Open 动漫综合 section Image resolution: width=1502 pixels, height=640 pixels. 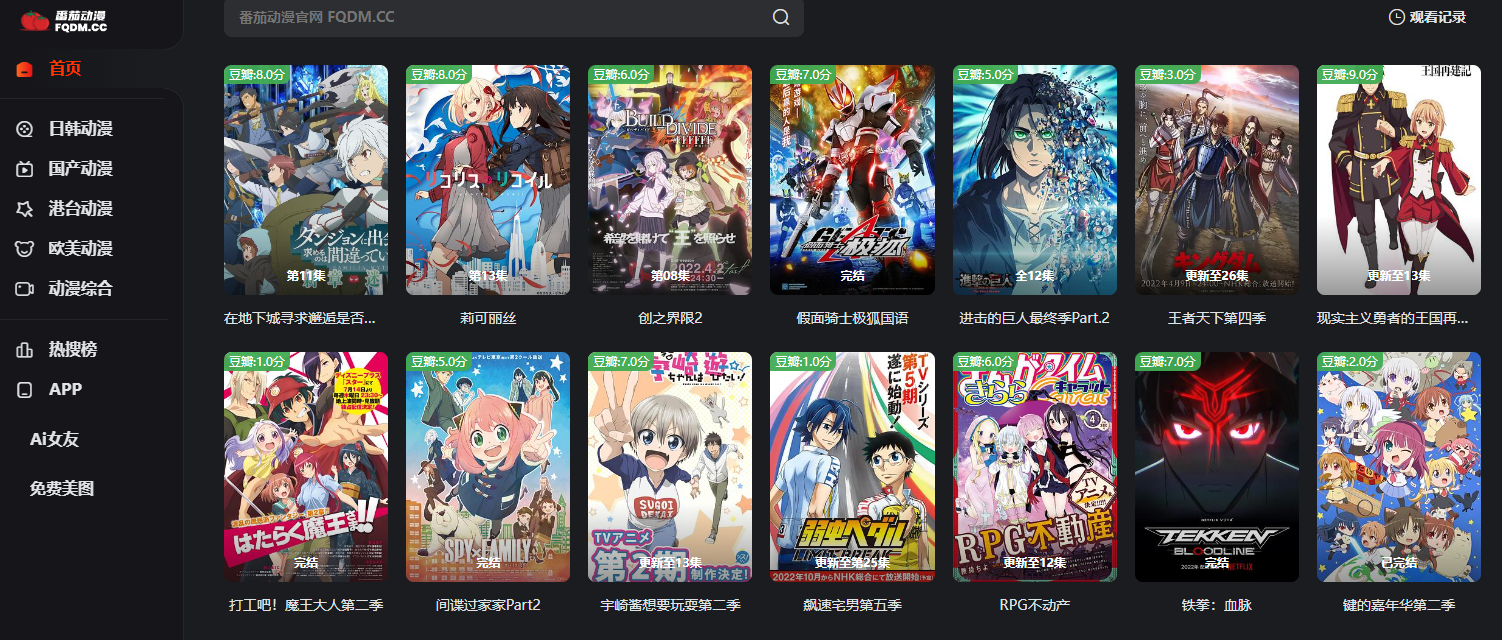point(80,289)
